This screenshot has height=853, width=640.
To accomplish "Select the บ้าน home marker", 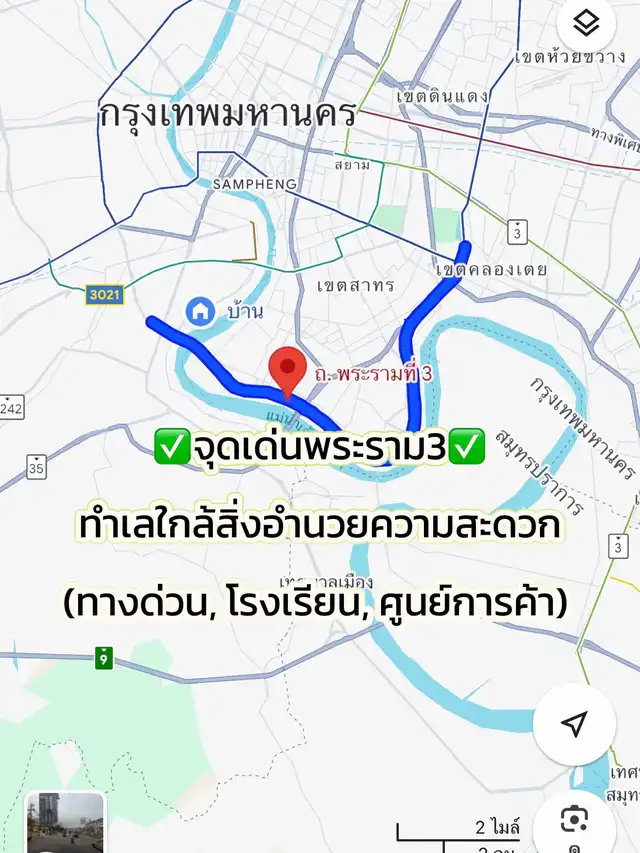I will pyautogui.click(x=201, y=311).
